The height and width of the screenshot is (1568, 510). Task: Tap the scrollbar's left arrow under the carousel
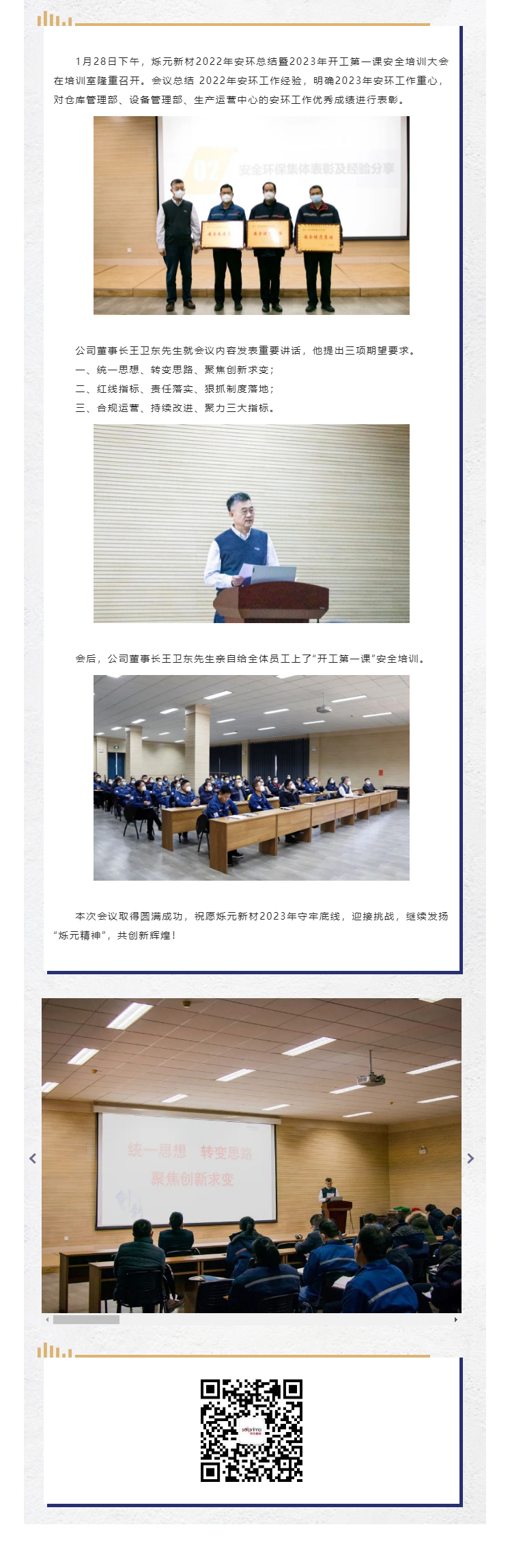click(47, 1319)
